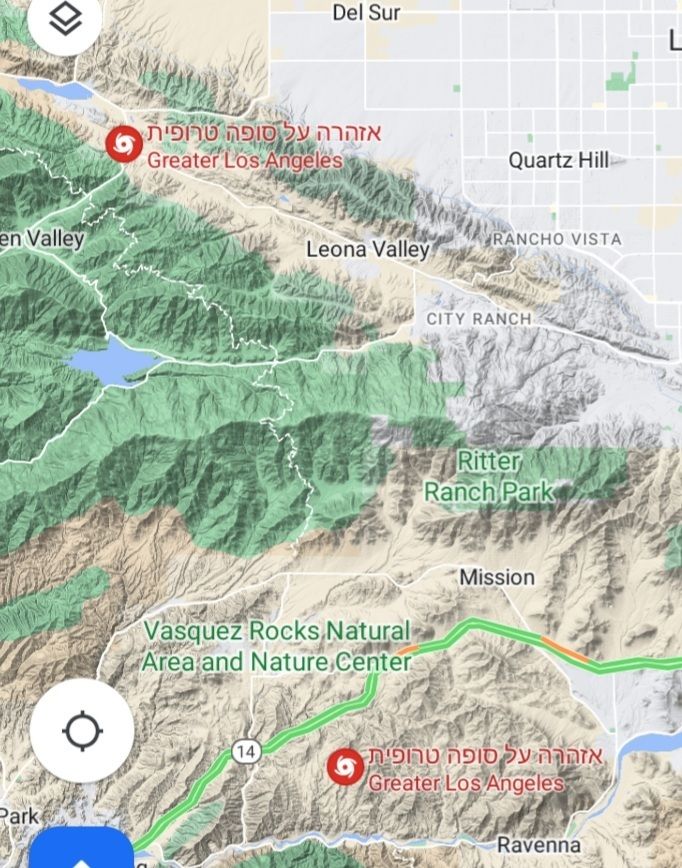Open tropical storm warning near Leona Valley
The height and width of the screenshot is (868, 682).
pos(124,145)
